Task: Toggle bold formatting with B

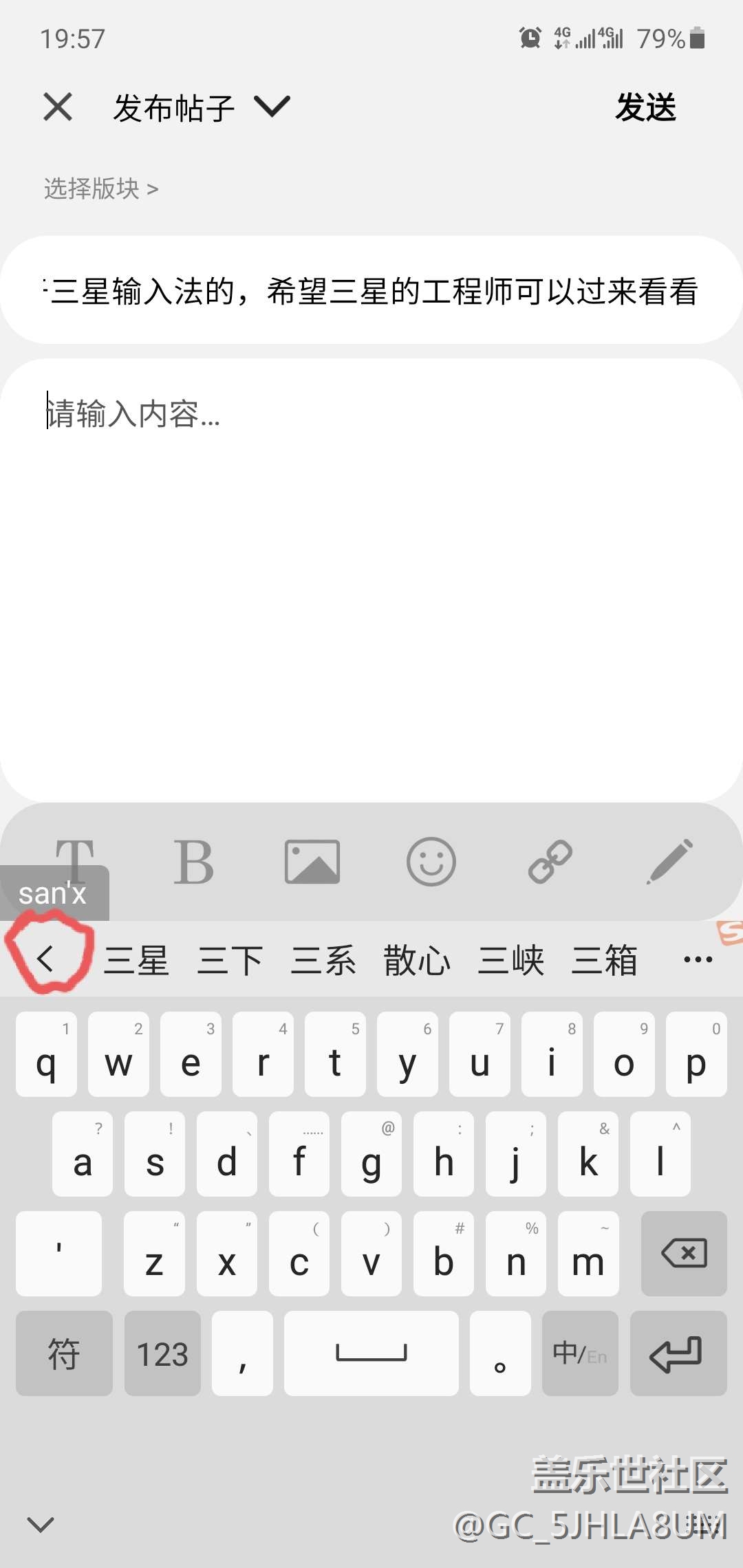Action: [x=193, y=862]
